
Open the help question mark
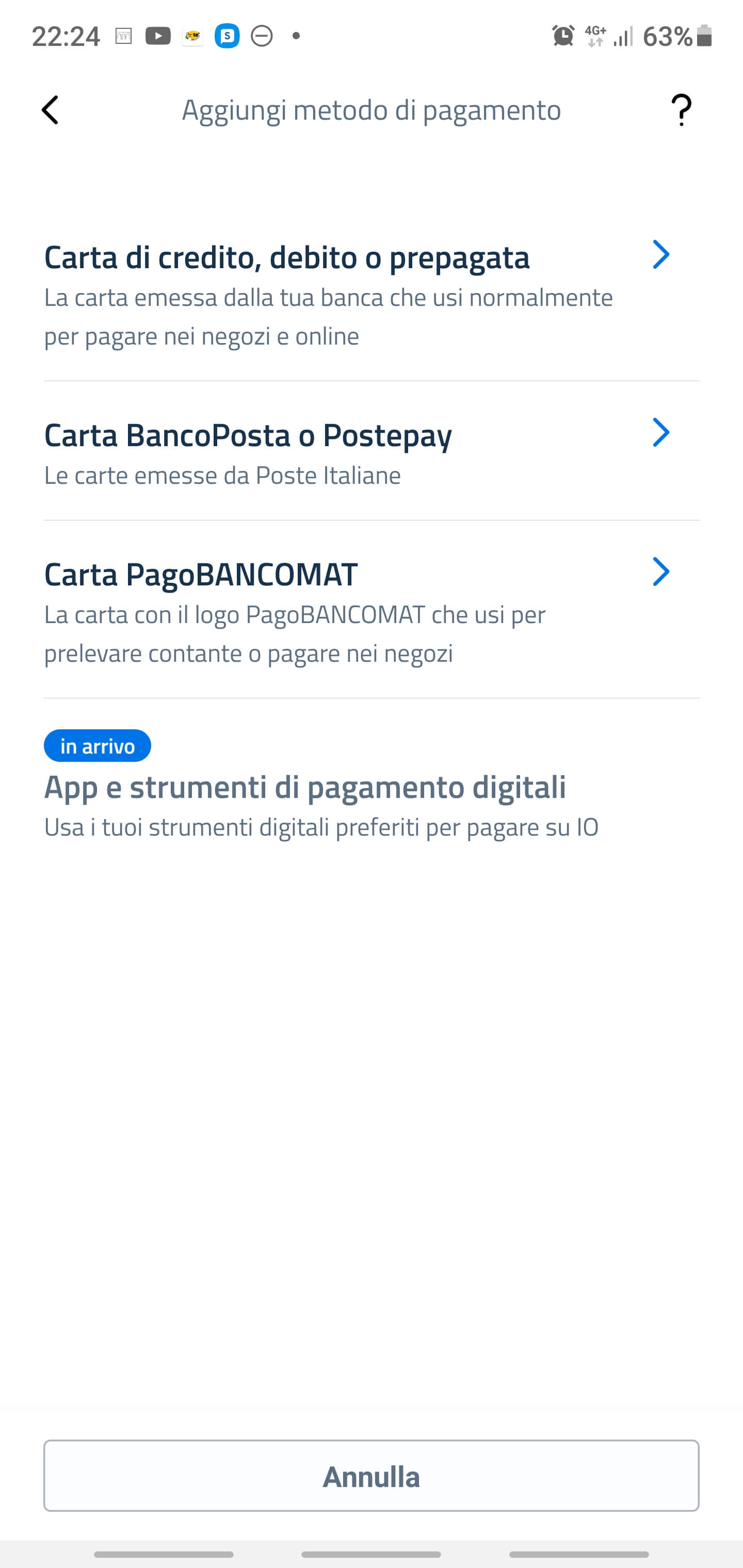click(681, 110)
